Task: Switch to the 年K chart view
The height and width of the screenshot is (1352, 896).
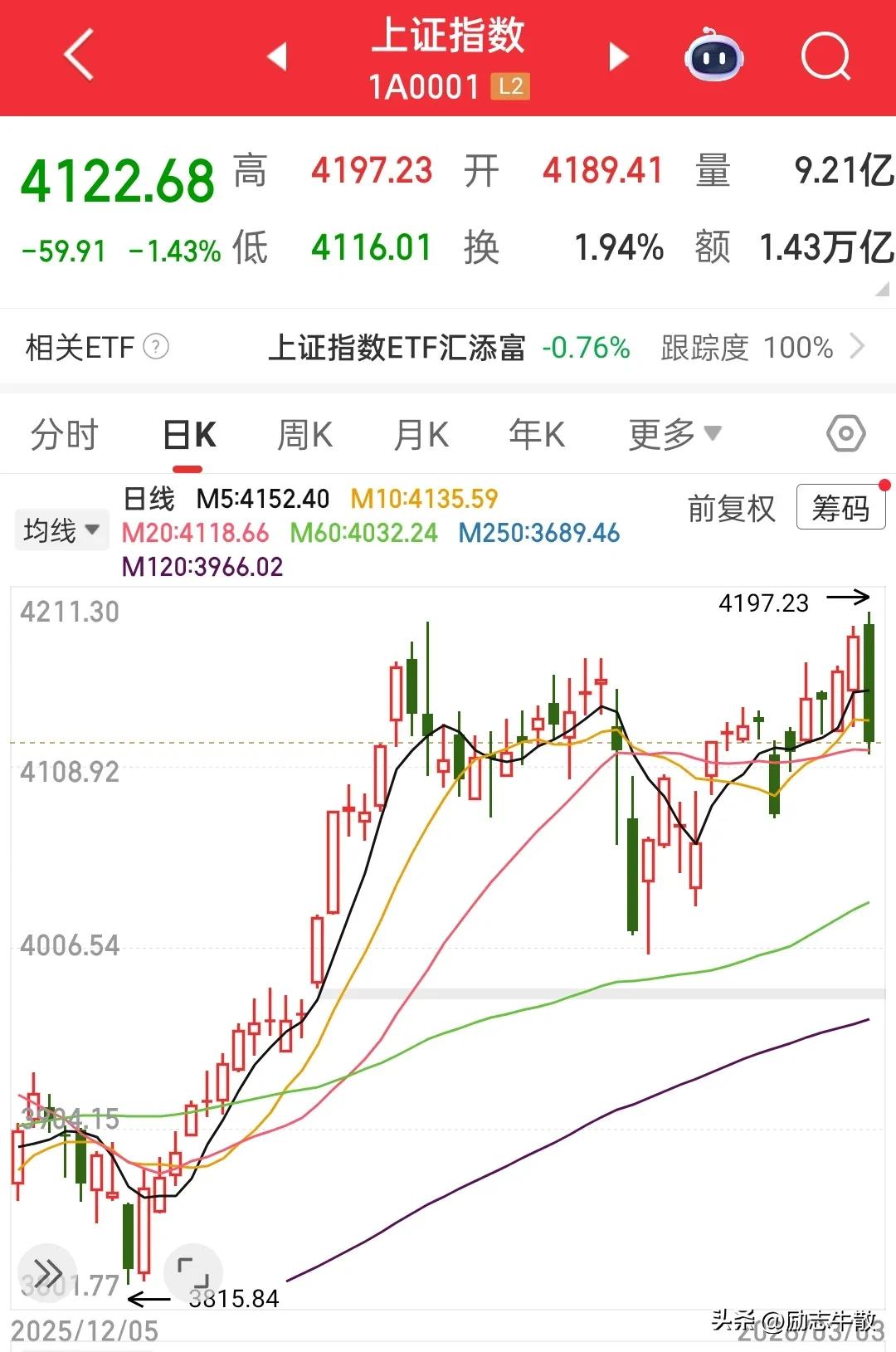Action: click(x=536, y=433)
